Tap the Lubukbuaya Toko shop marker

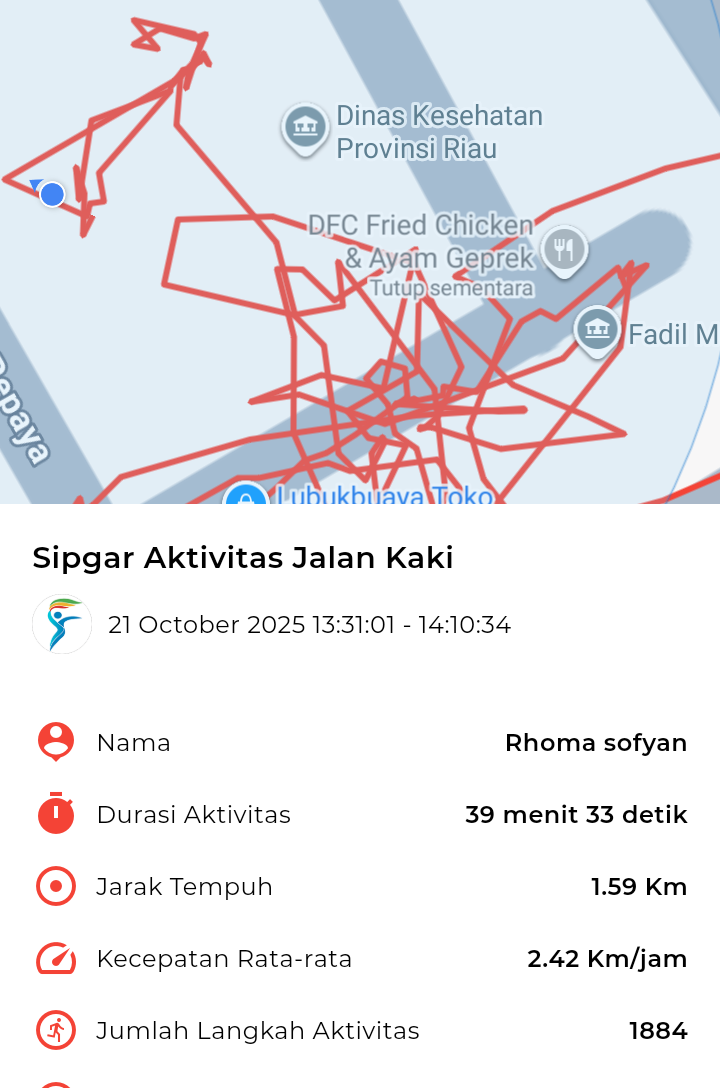pos(246,496)
